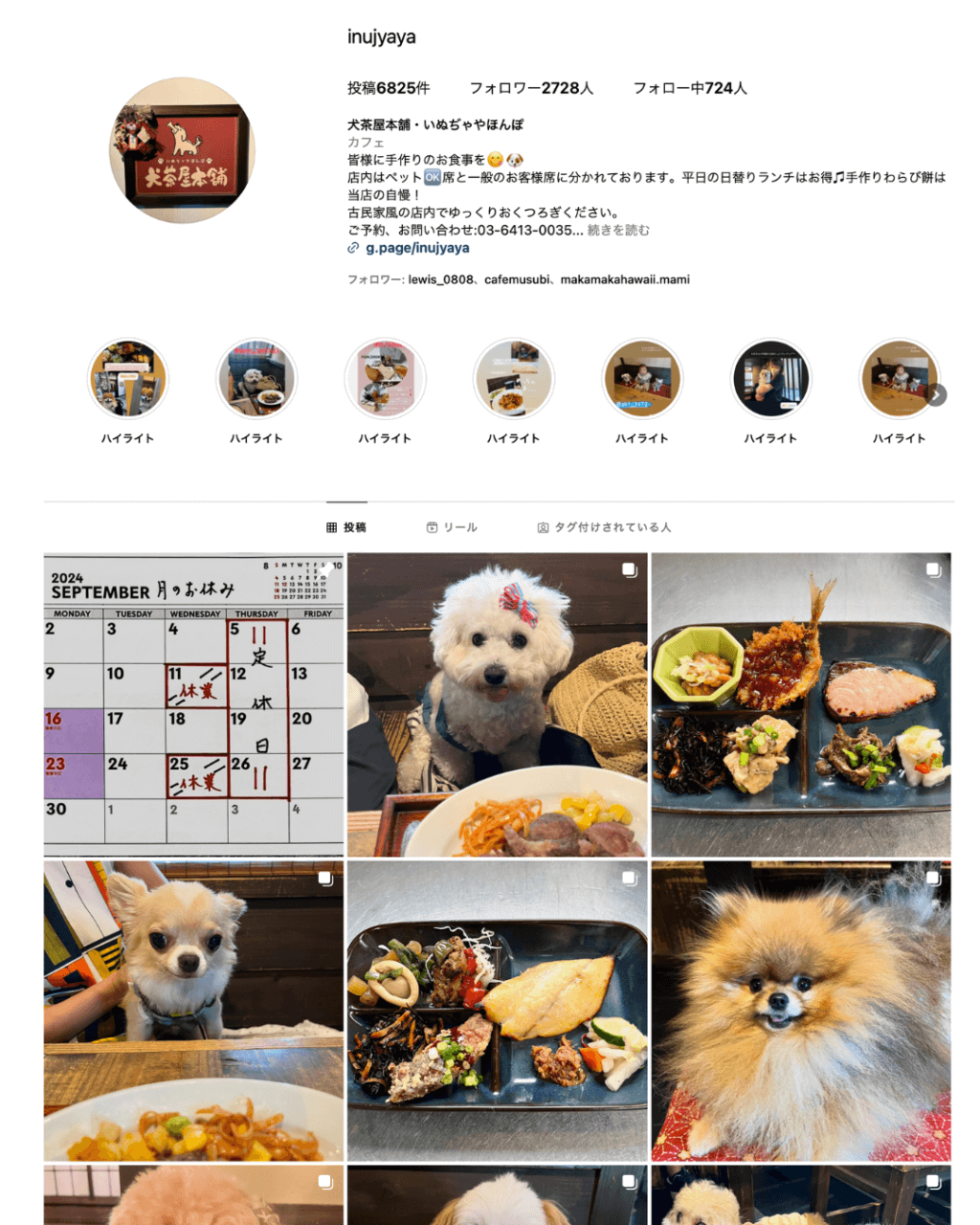Select the 投稿 posts tab
Image resolution: width=980 pixels, height=1225 pixels.
pyautogui.click(x=346, y=527)
